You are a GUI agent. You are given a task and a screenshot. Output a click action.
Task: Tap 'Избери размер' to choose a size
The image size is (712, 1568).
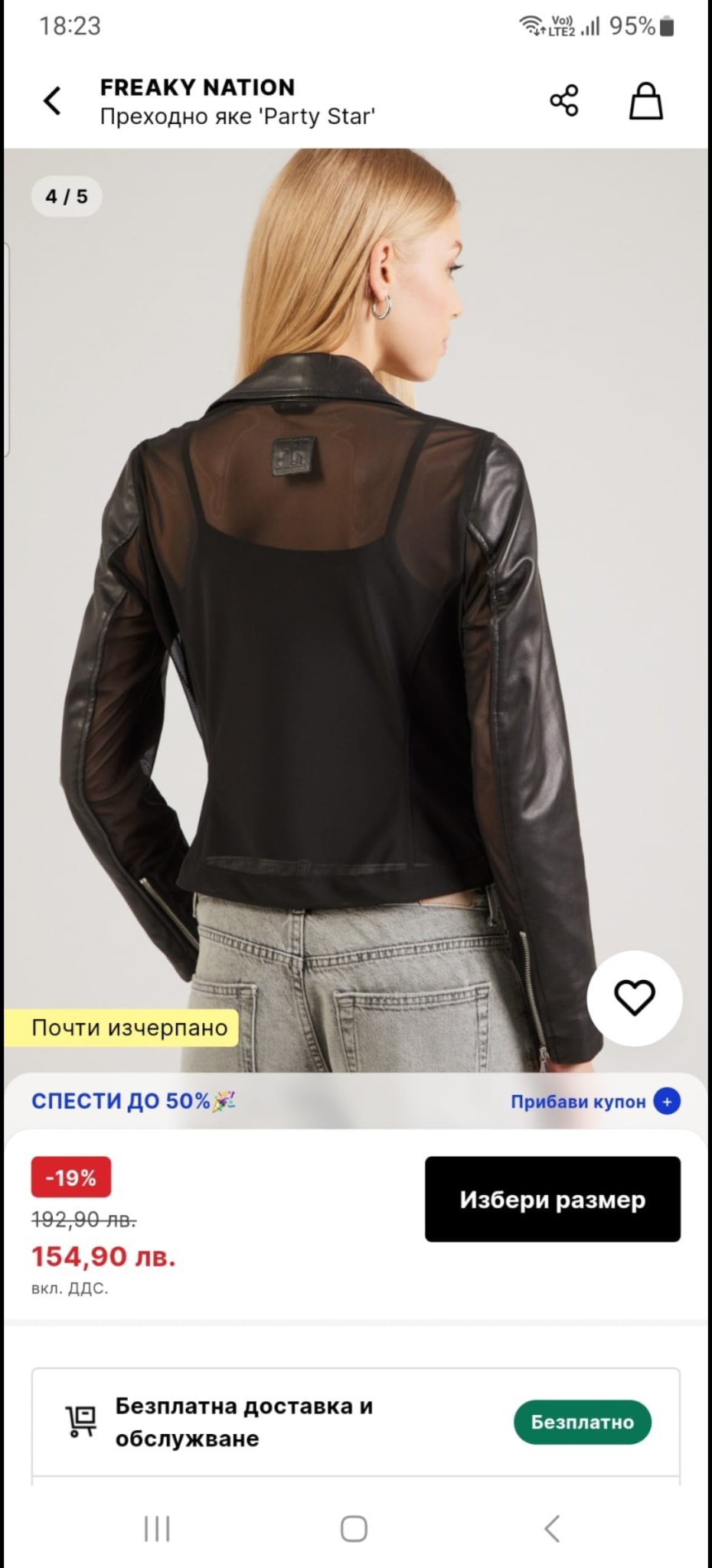pyautogui.click(x=552, y=1199)
